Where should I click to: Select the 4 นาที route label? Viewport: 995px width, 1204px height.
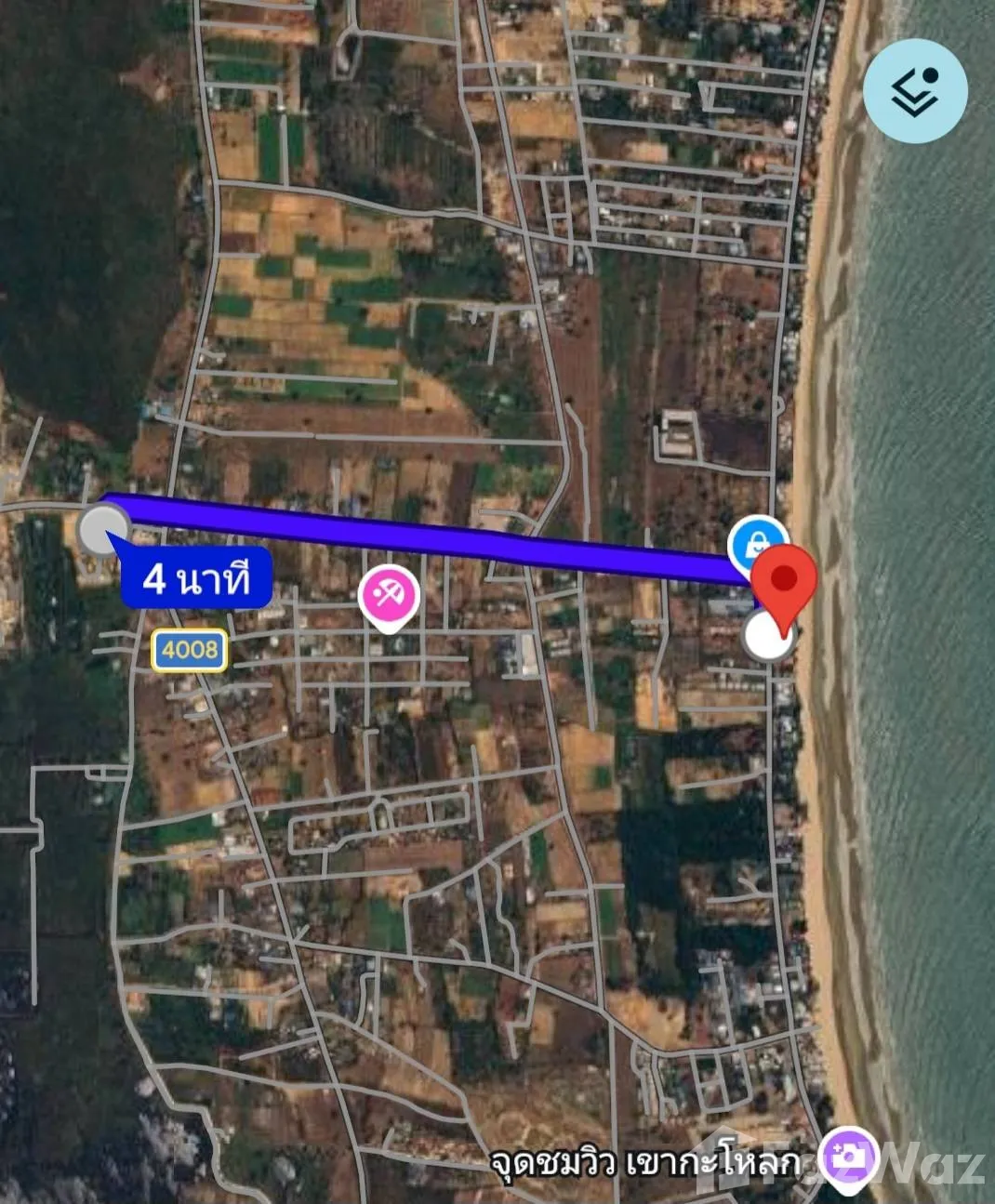pyautogui.click(x=196, y=578)
